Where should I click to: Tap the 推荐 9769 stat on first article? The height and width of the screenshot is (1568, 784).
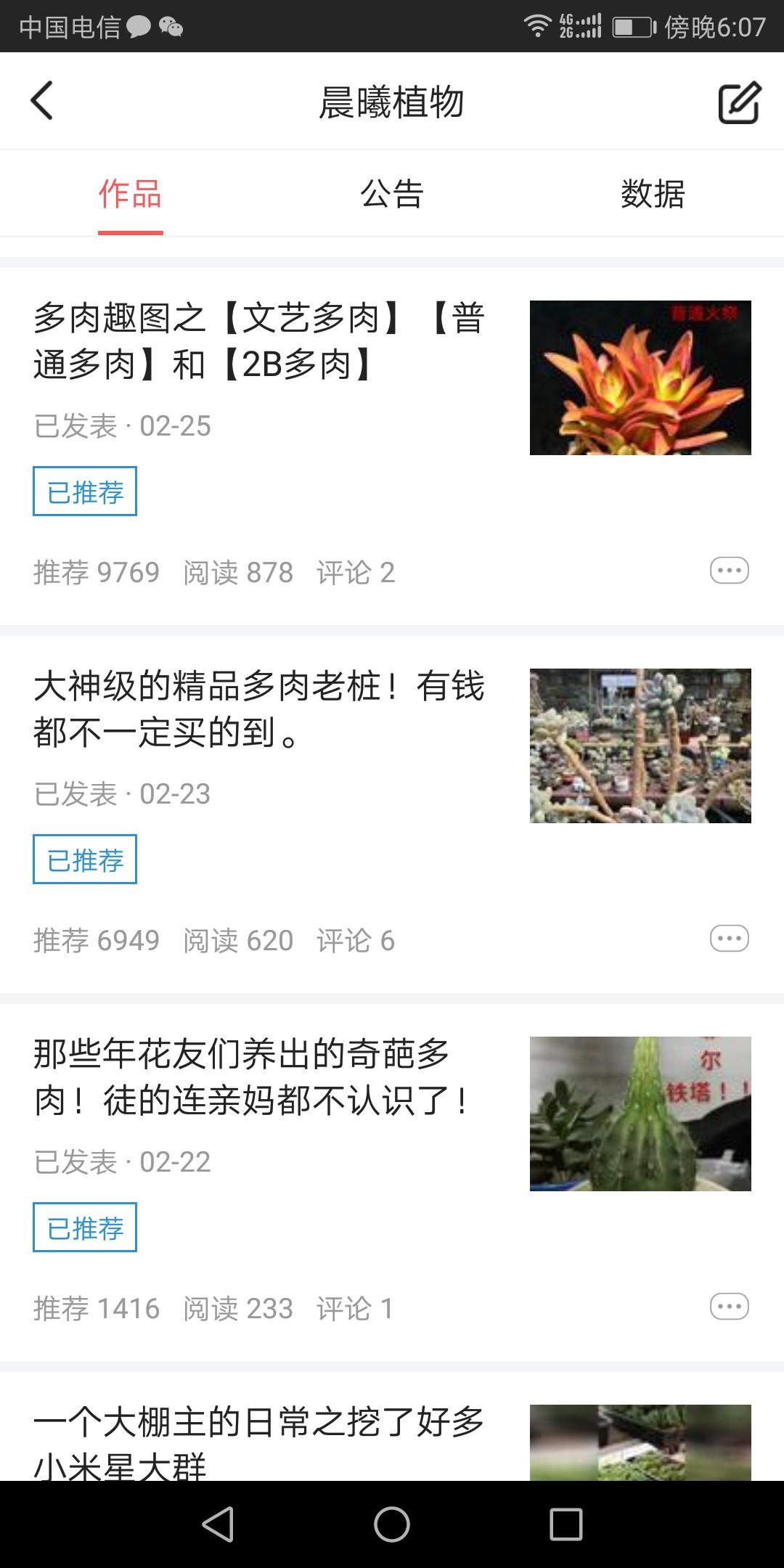click(x=97, y=573)
